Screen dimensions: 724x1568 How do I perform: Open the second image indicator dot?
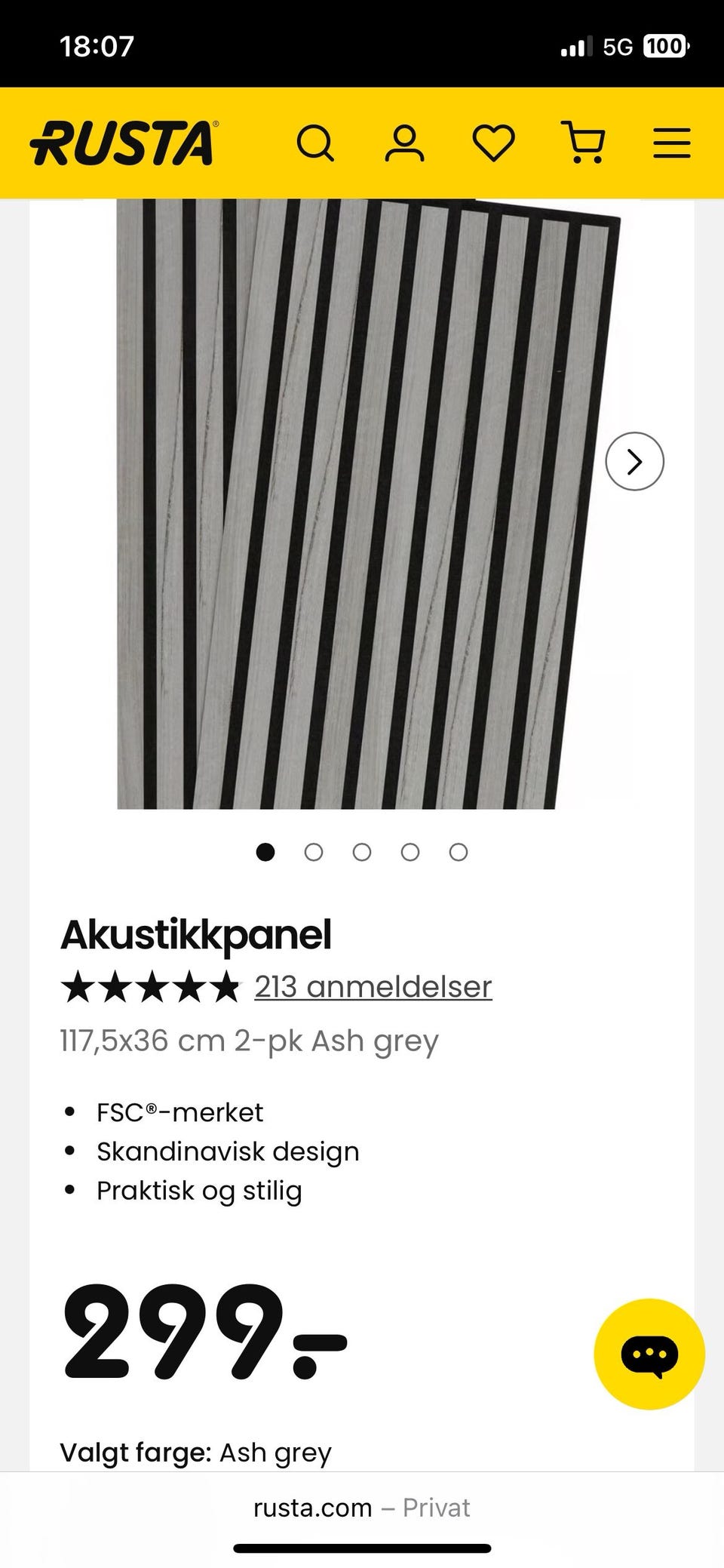[x=314, y=853]
